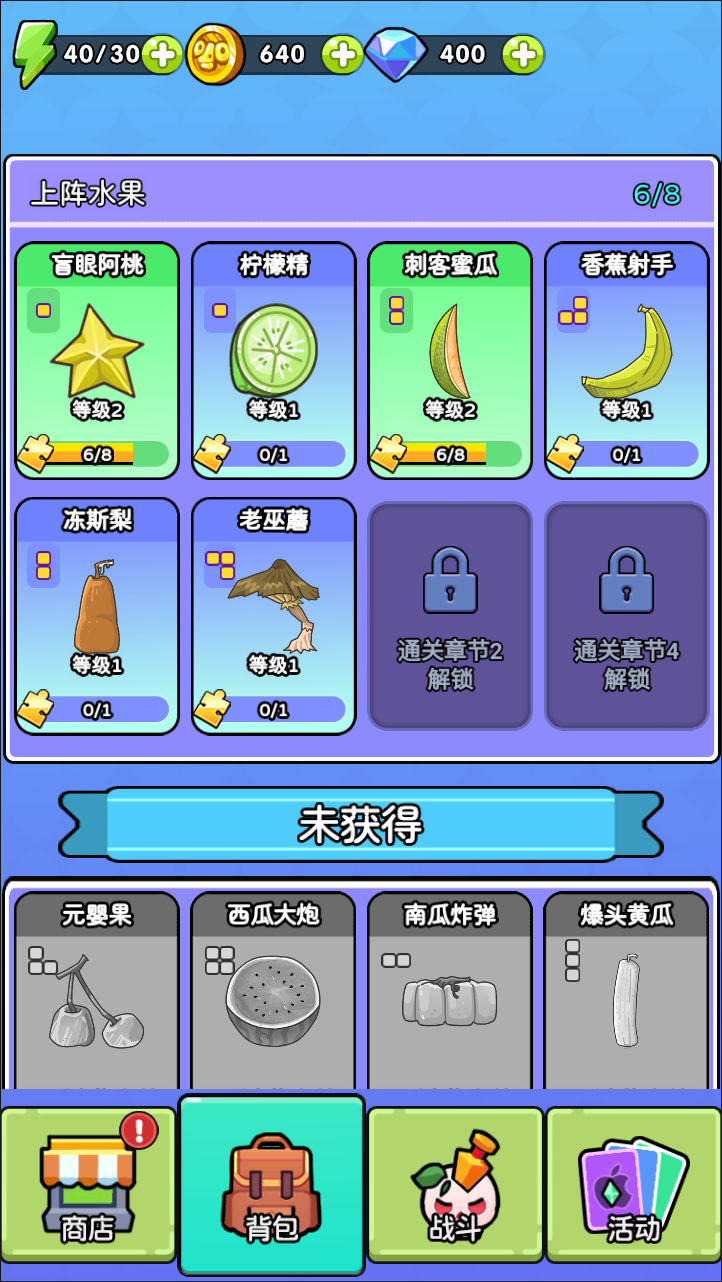Open the 老巫蘑 fruit card
Image resolution: width=722 pixels, height=1282 pixels.
(x=273, y=615)
